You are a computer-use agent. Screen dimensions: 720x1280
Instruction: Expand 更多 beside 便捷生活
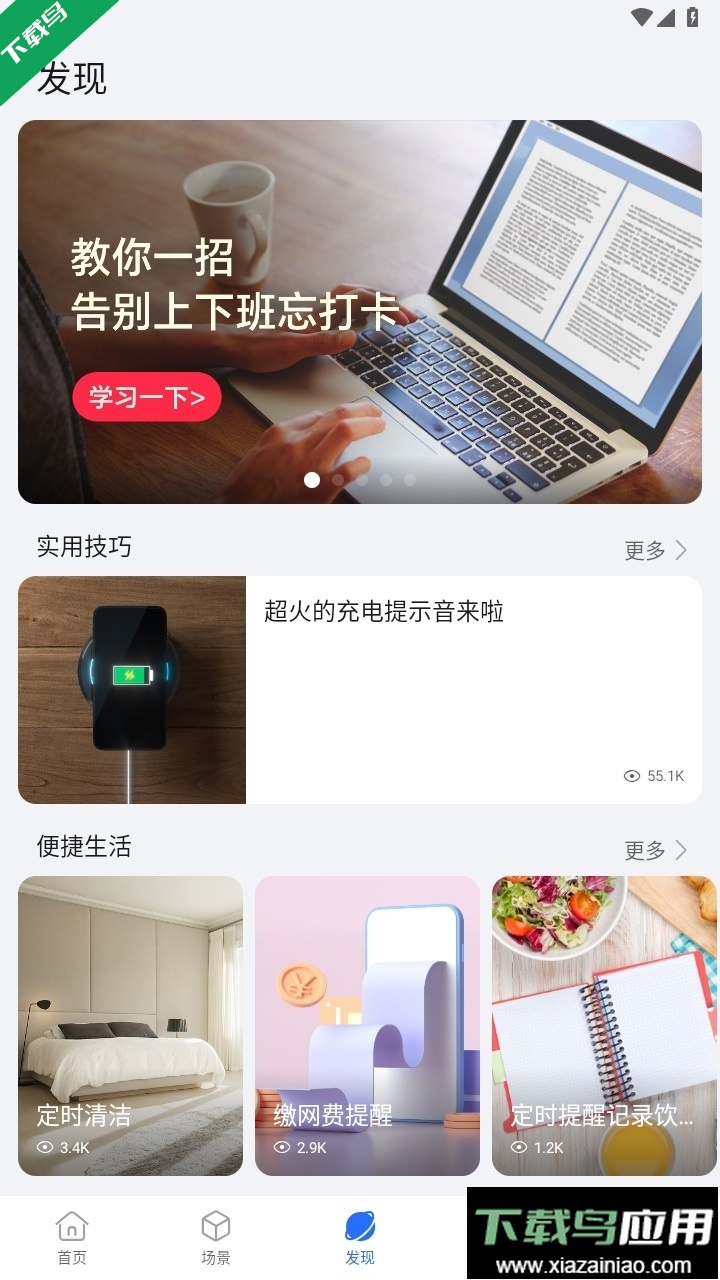pos(644,850)
